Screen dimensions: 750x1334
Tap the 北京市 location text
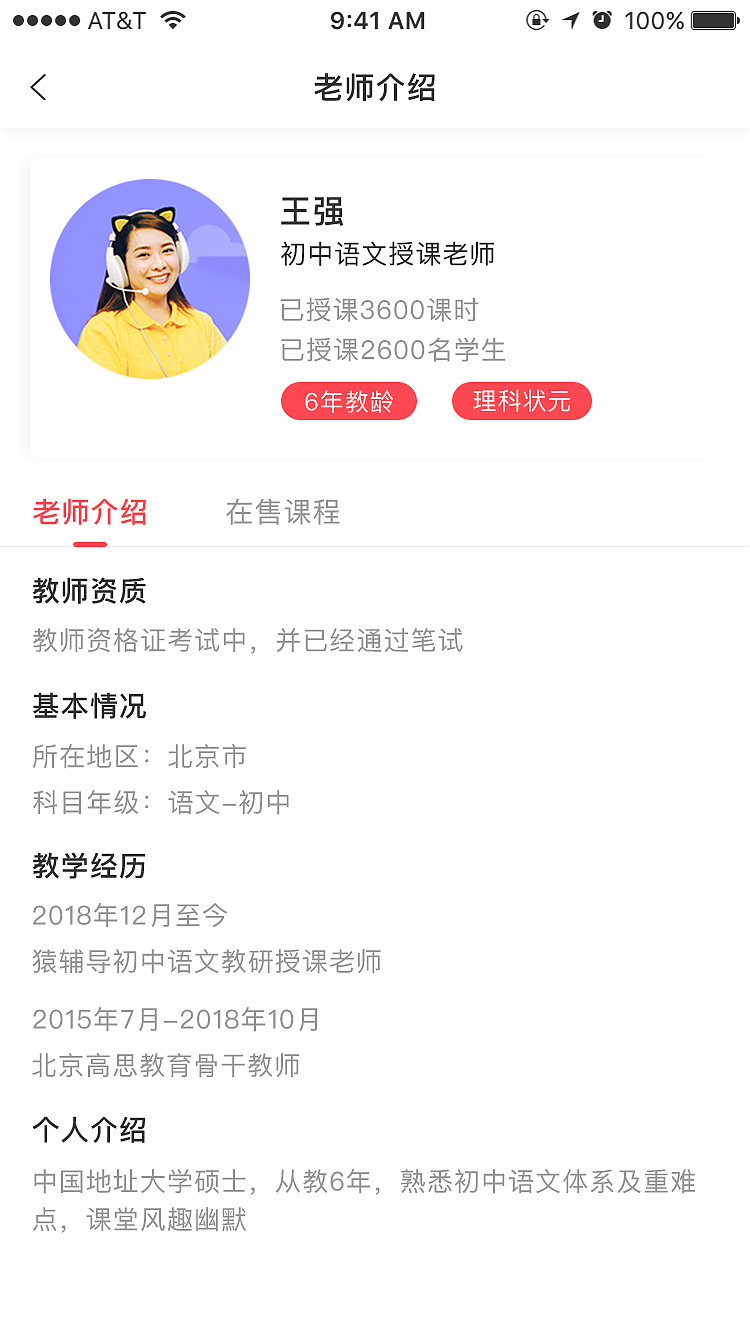(x=207, y=757)
